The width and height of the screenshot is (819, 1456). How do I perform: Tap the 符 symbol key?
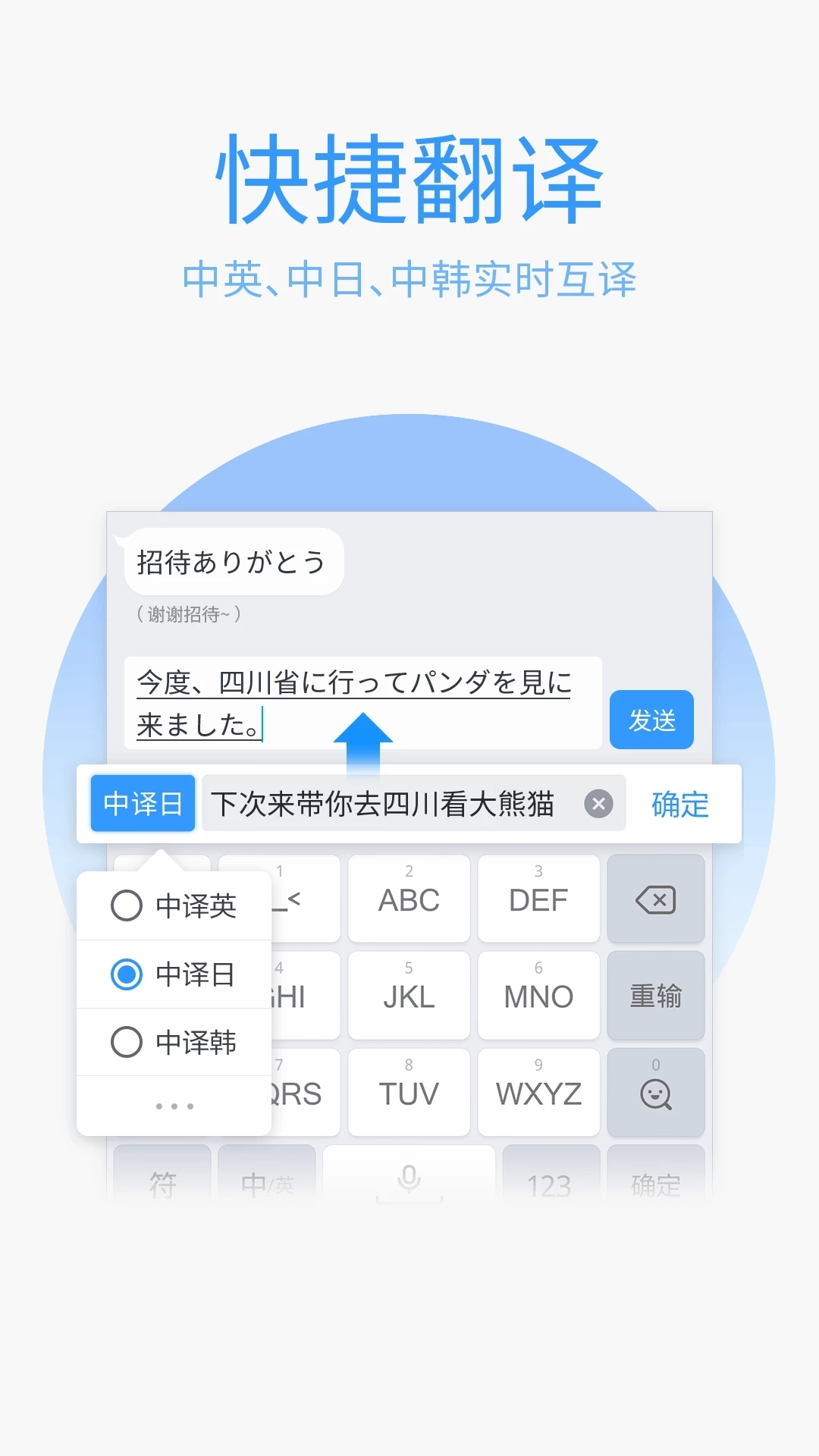pyautogui.click(x=163, y=1179)
